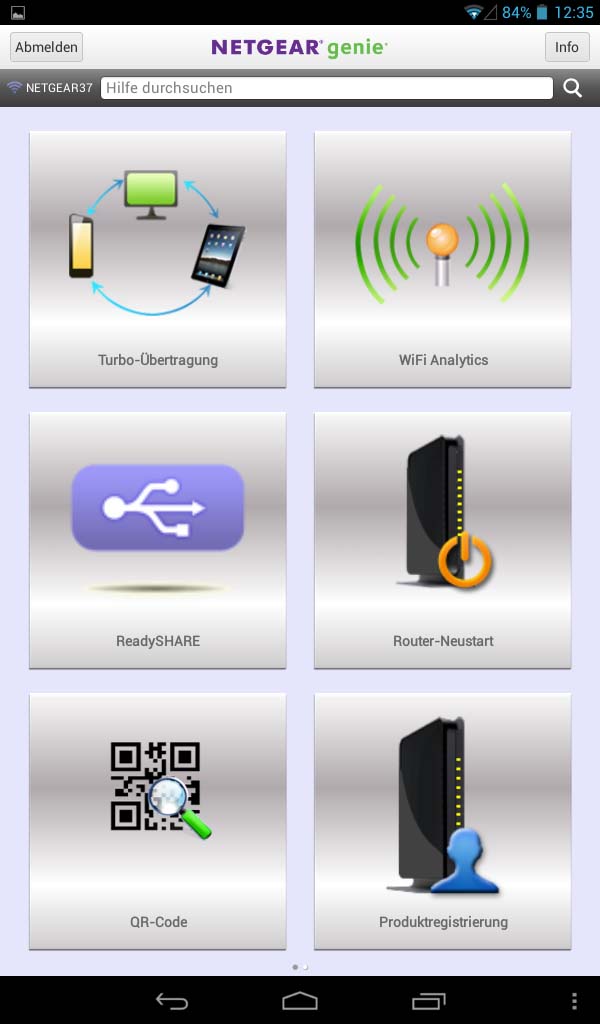This screenshot has width=600, height=1024.
Task: Tap the Abmelden button
Action: (46, 47)
